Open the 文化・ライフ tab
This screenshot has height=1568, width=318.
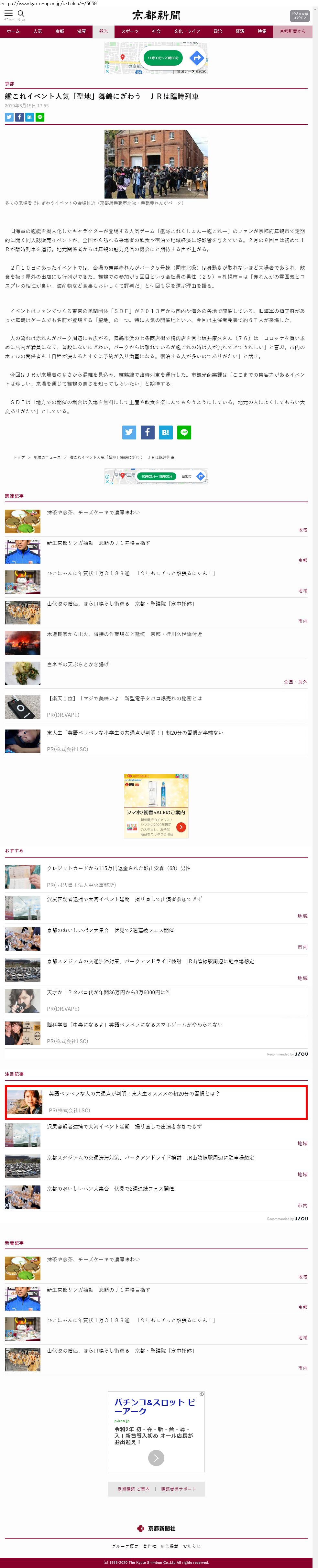[x=187, y=31]
